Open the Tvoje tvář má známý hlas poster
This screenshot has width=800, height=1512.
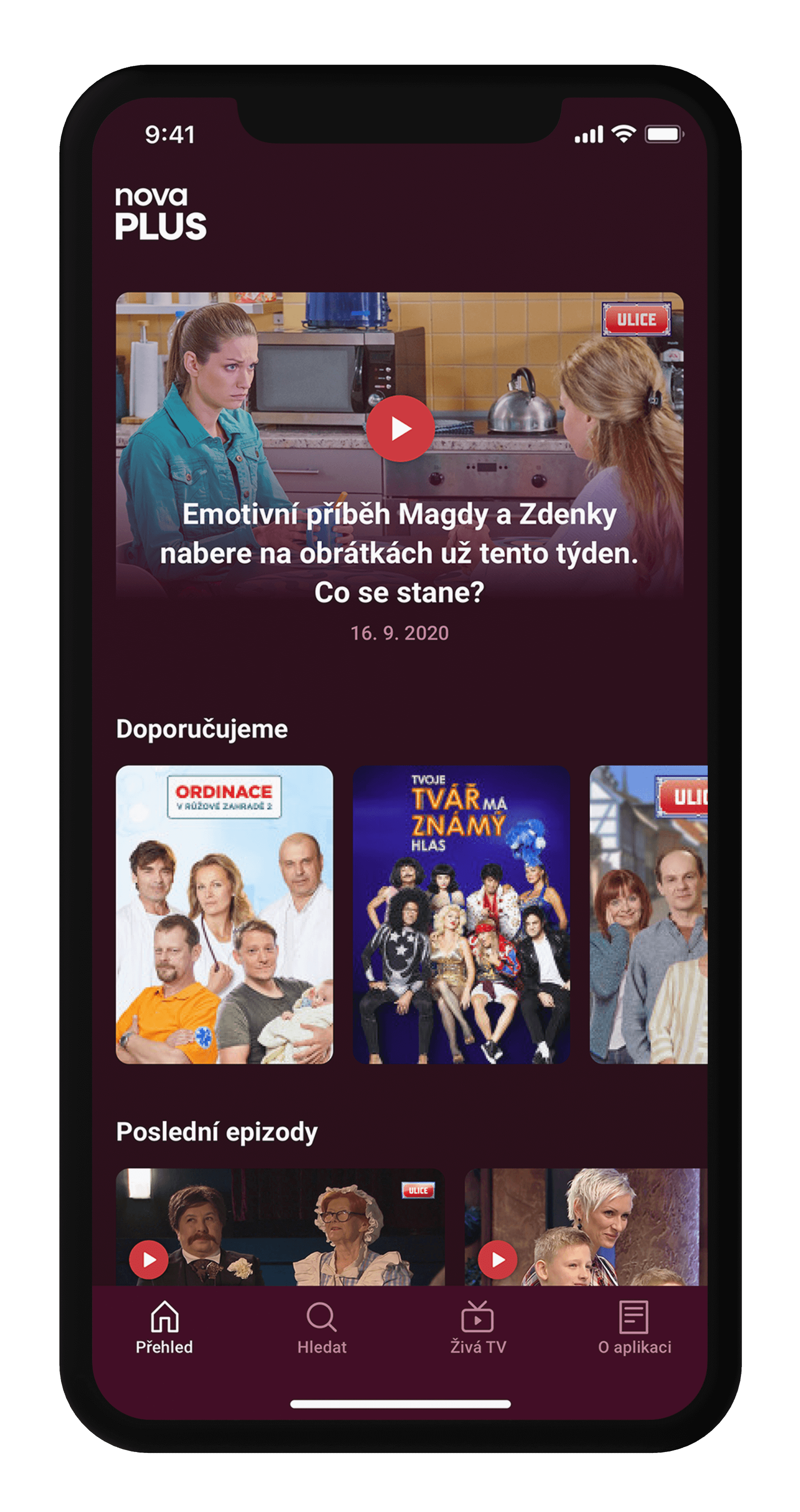pos(461,914)
